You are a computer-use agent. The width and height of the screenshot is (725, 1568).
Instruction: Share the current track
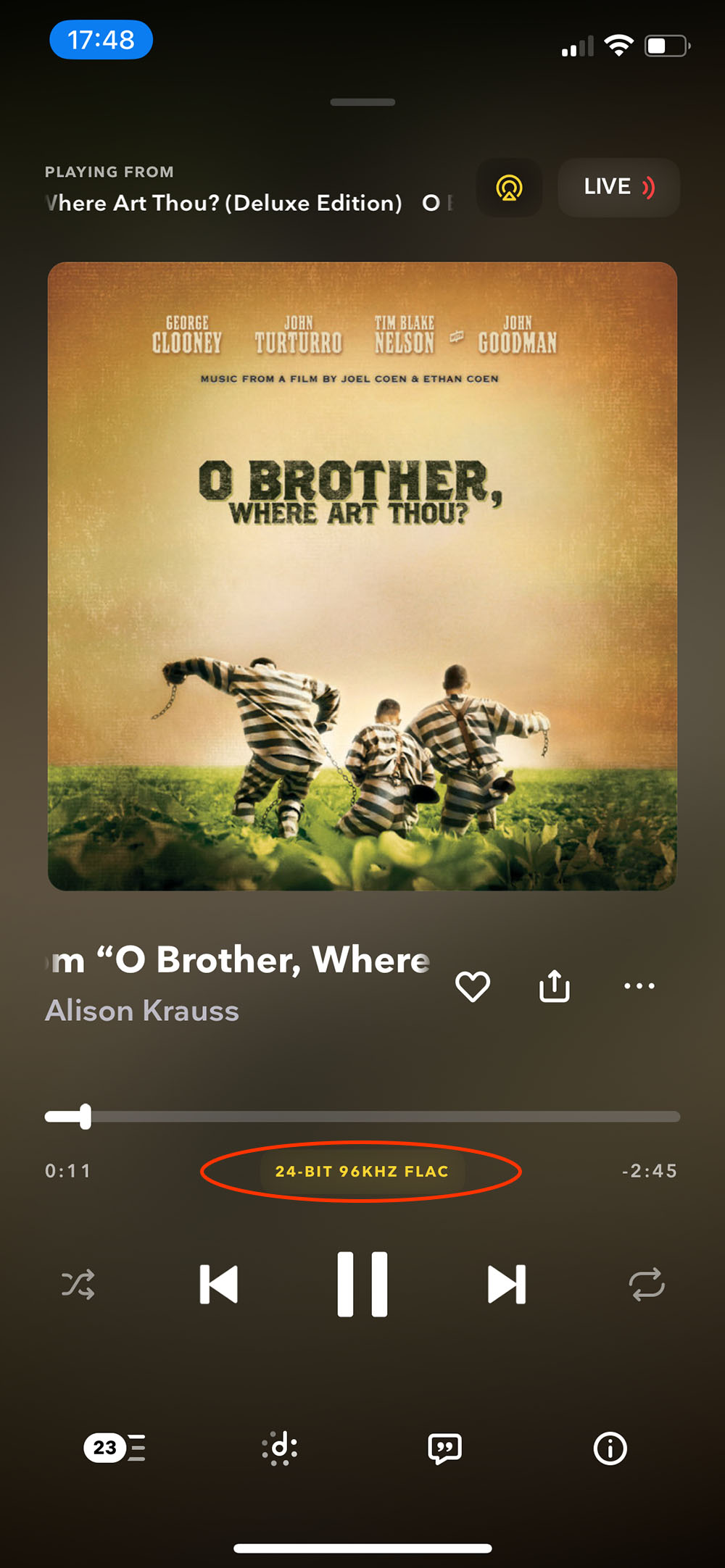tap(555, 986)
